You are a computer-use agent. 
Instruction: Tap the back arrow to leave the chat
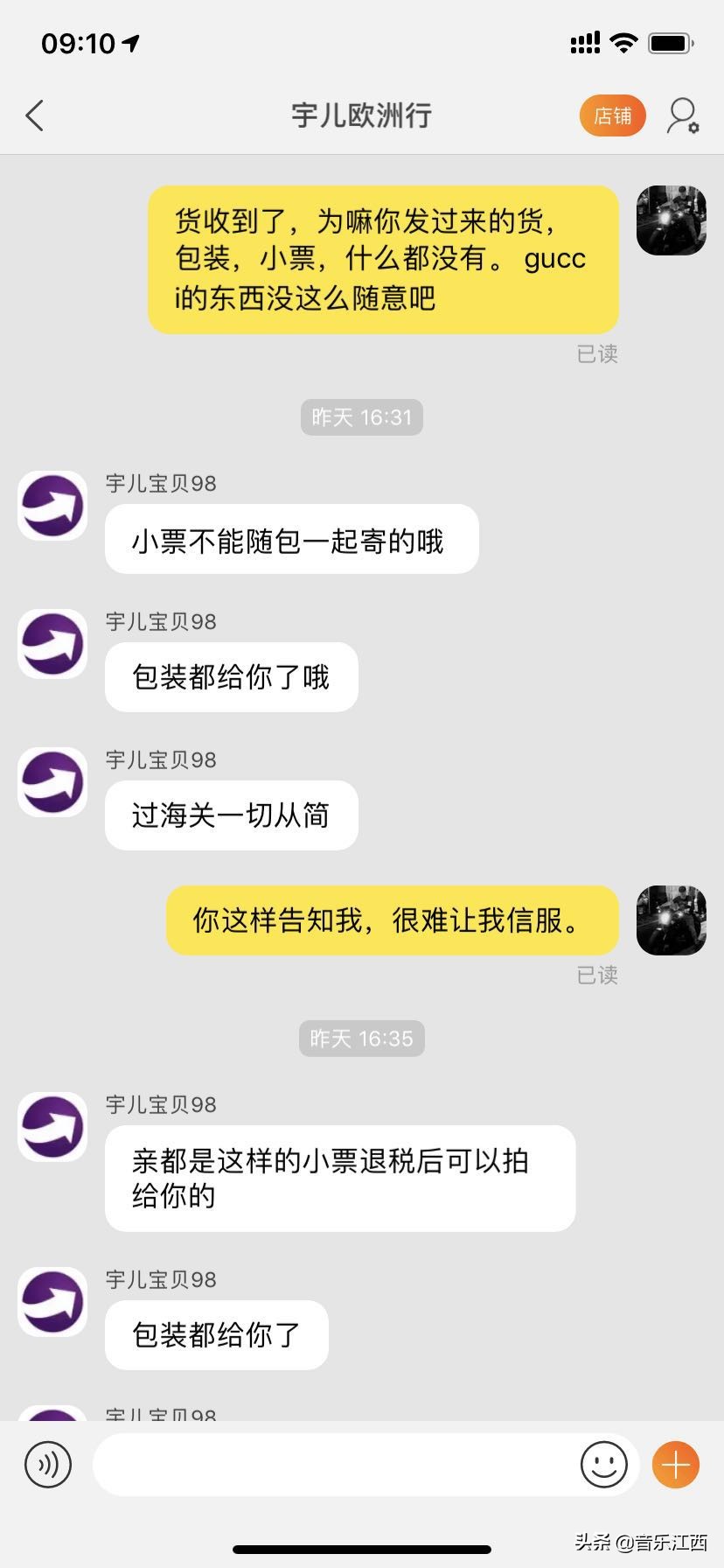[35, 115]
